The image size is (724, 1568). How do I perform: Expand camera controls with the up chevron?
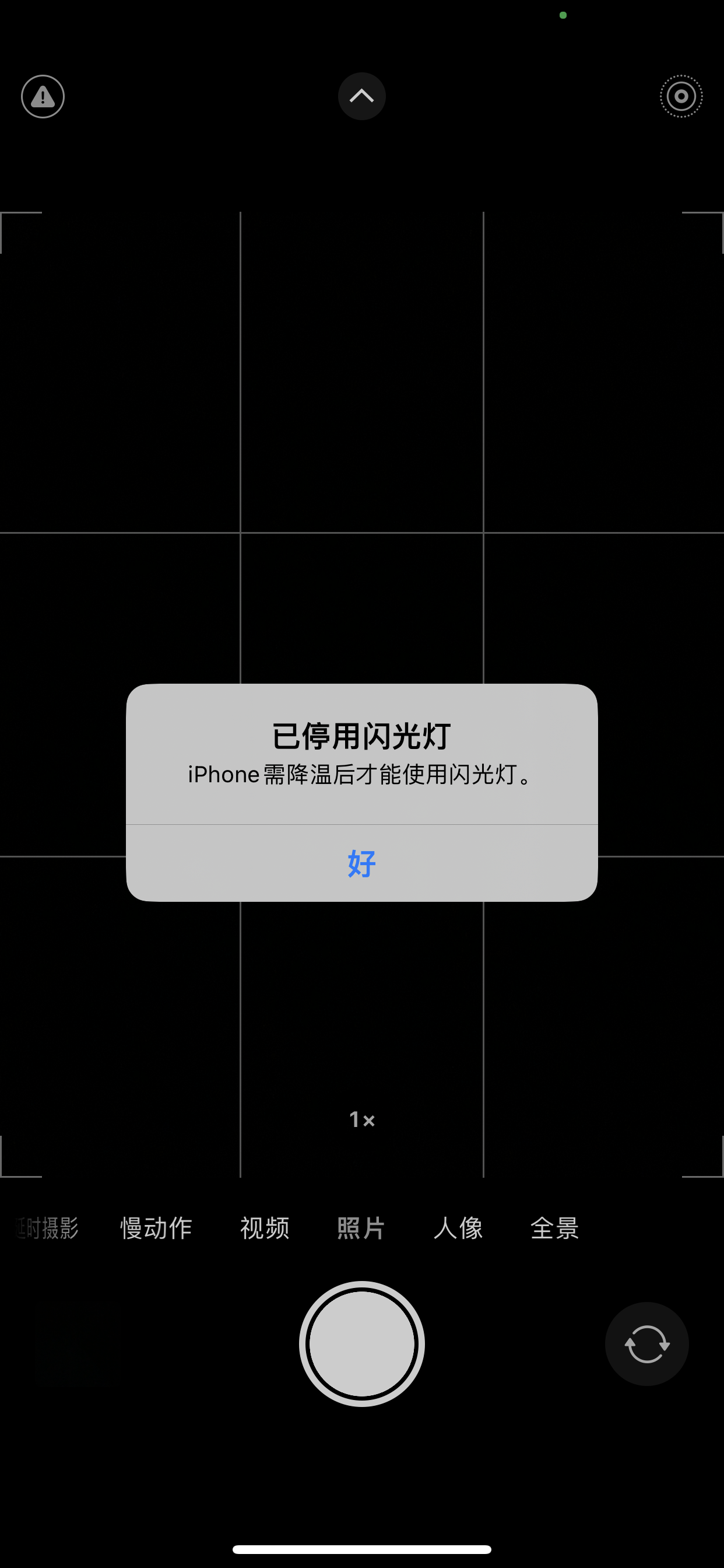[361, 96]
